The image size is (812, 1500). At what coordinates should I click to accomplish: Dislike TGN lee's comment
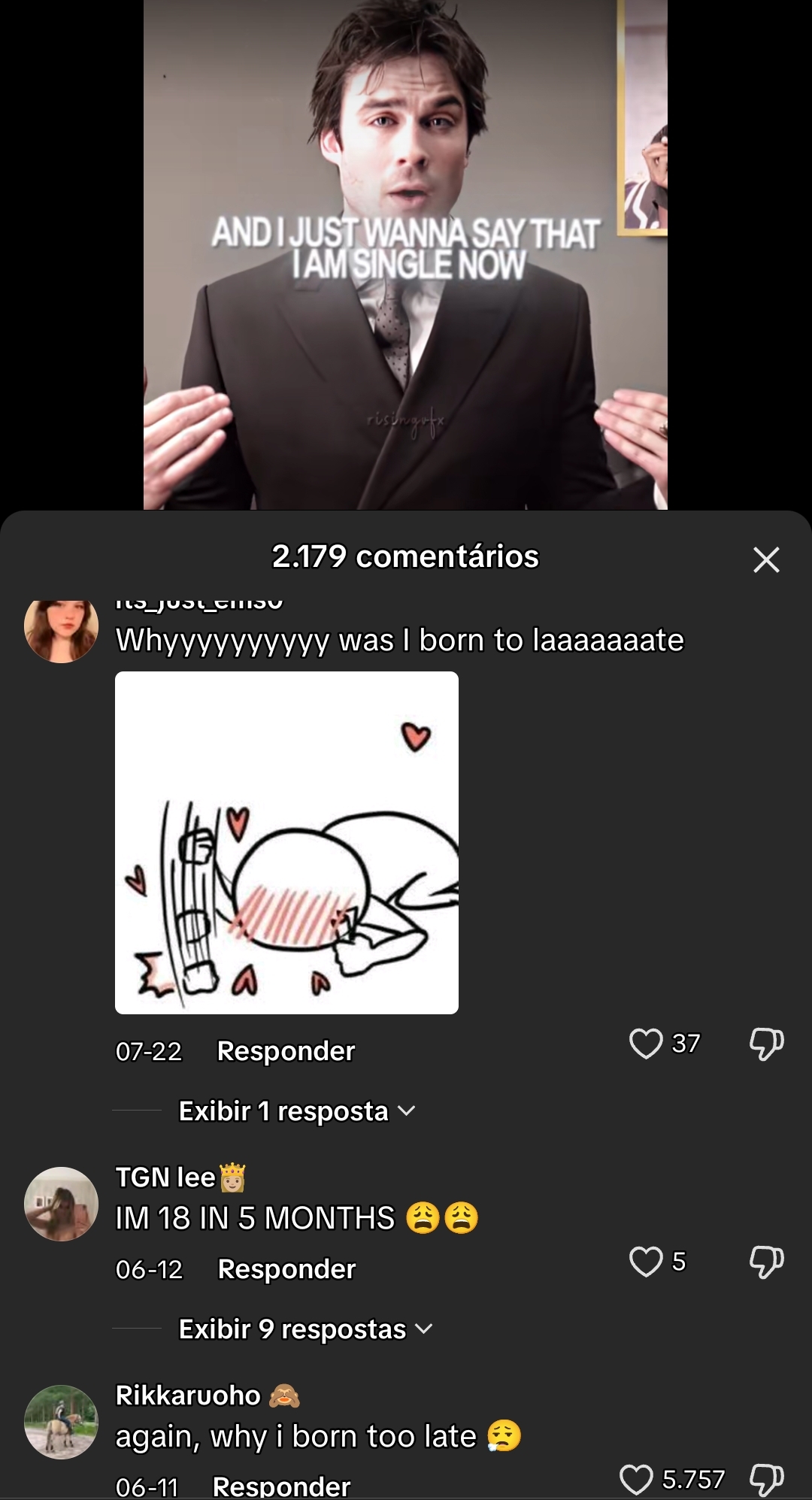pyautogui.click(x=766, y=1262)
